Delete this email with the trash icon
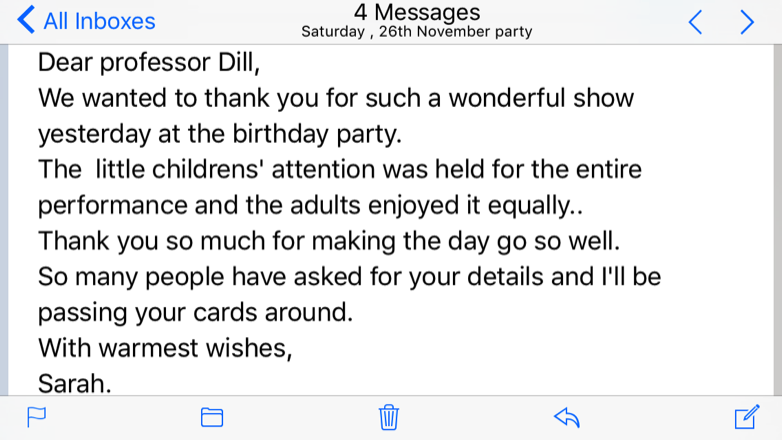 coord(389,417)
